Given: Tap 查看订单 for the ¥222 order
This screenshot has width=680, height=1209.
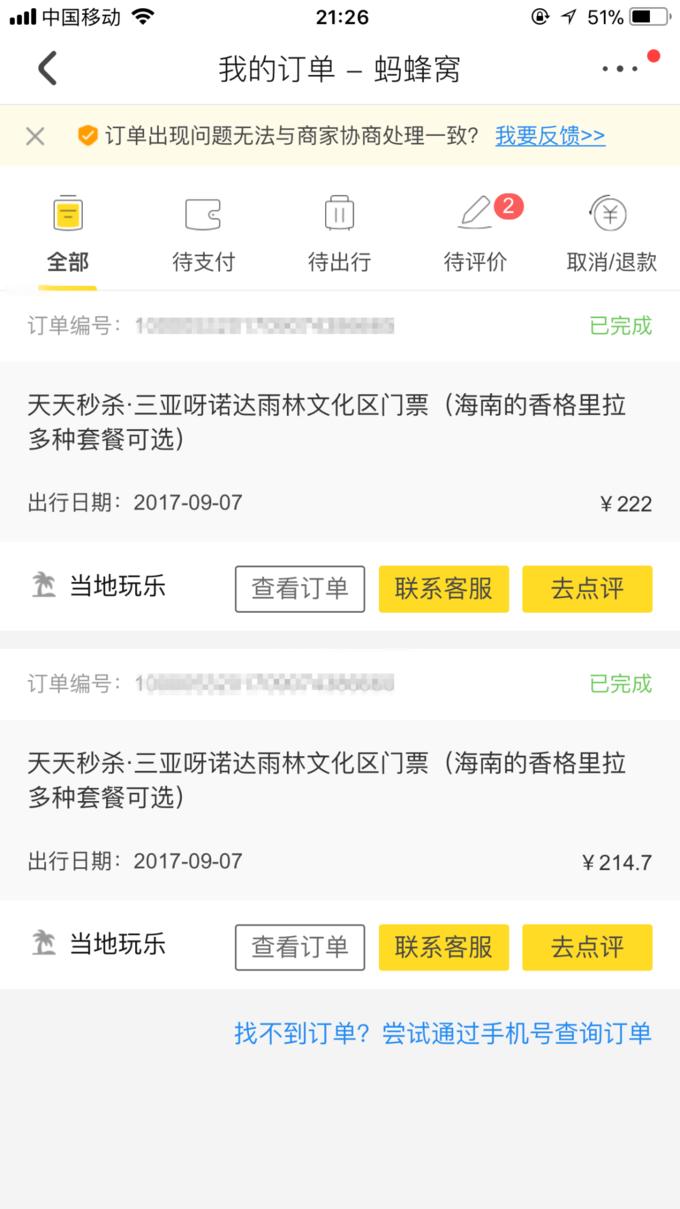Looking at the screenshot, I should coord(300,588).
